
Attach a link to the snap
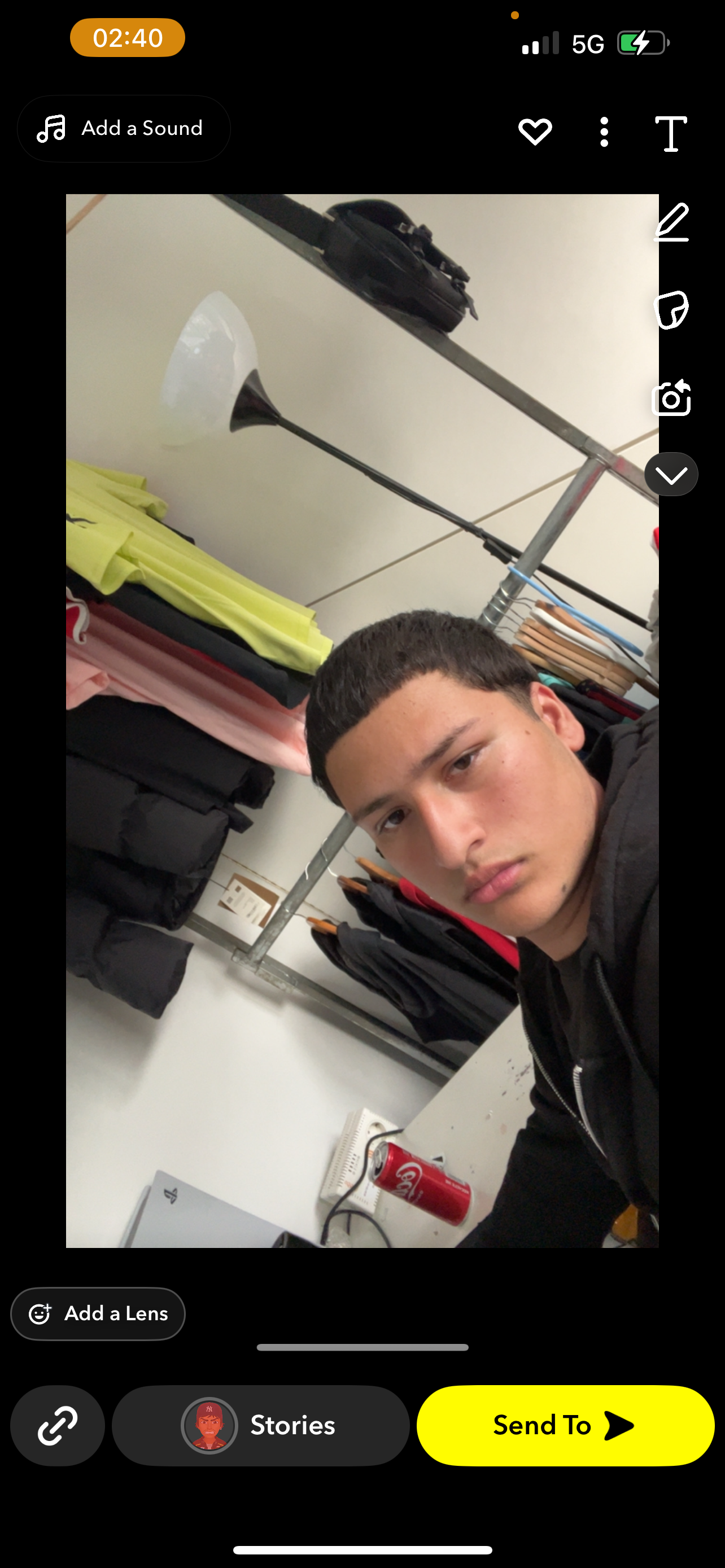[58, 1426]
